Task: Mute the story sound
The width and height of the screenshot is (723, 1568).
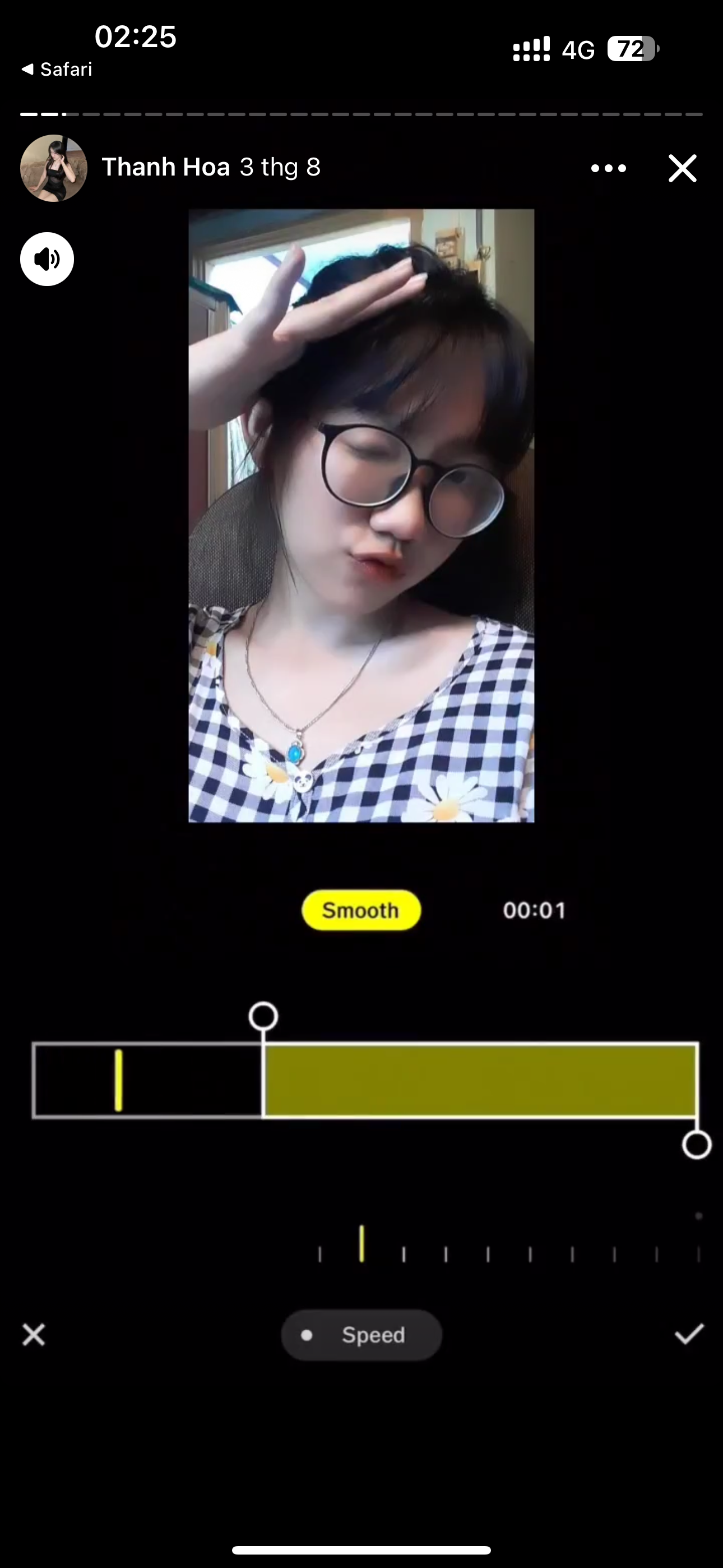Action: (x=47, y=259)
